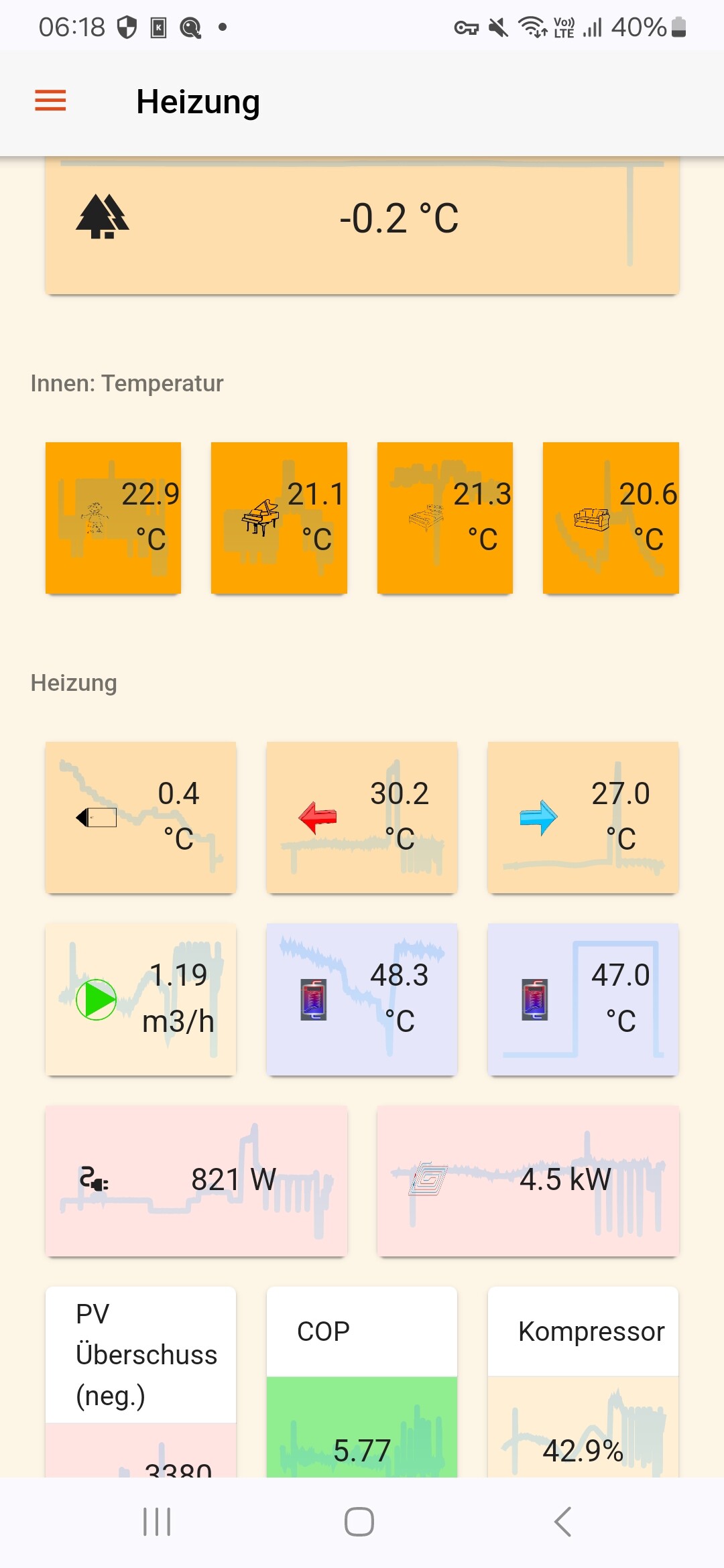The height and width of the screenshot is (1568, 724).
Task: Open the bedroom 21.3 °C tile
Action: coord(444,517)
